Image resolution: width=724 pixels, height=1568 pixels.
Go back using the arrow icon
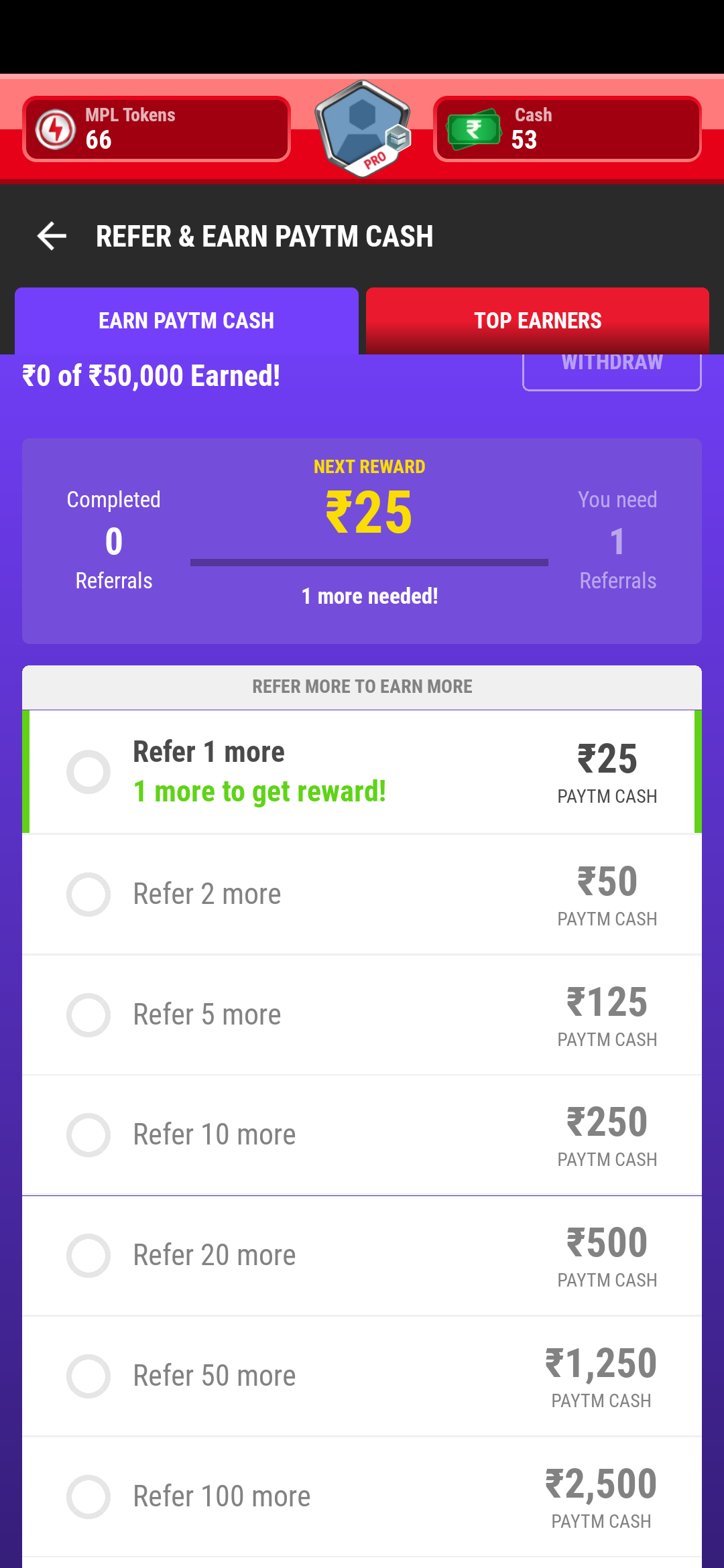pos(52,236)
